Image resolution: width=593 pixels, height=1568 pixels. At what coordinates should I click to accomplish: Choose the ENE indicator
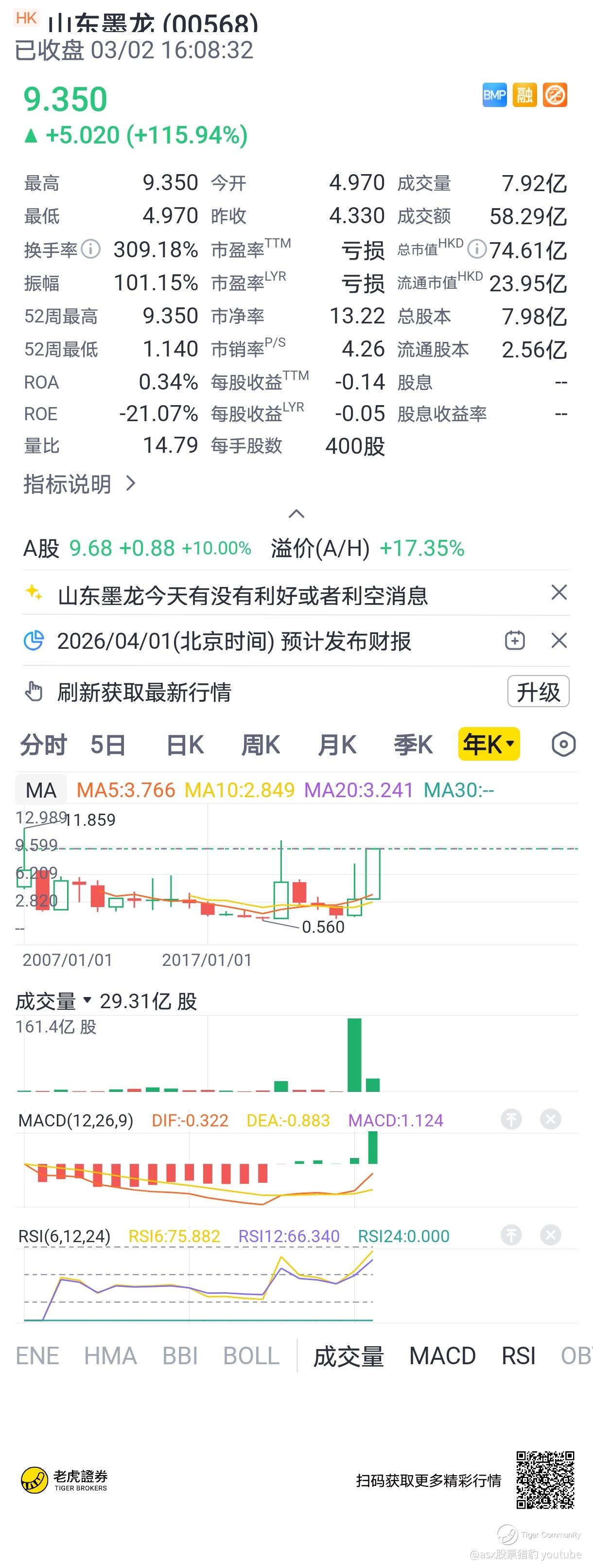point(37,1355)
